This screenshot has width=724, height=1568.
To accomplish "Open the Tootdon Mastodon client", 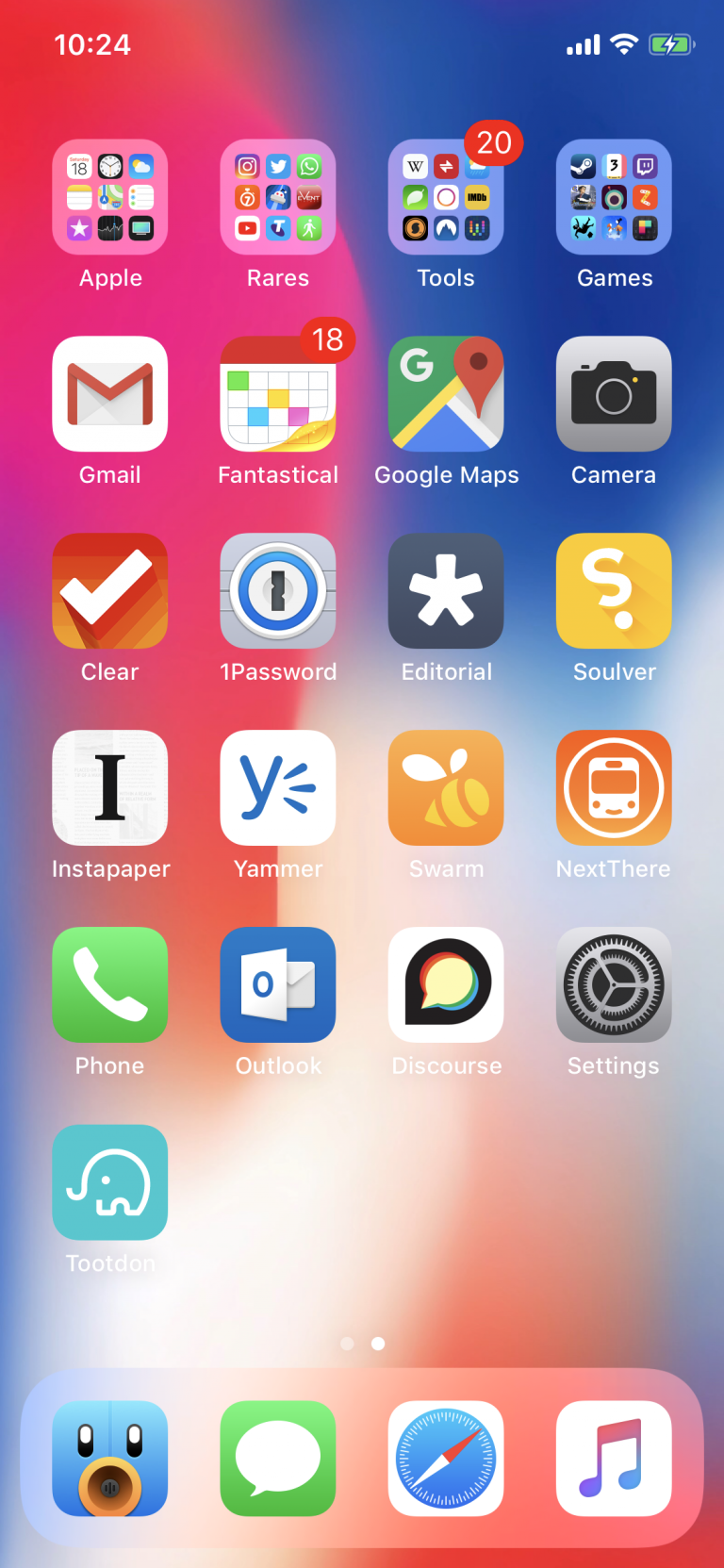I will click(x=109, y=1182).
